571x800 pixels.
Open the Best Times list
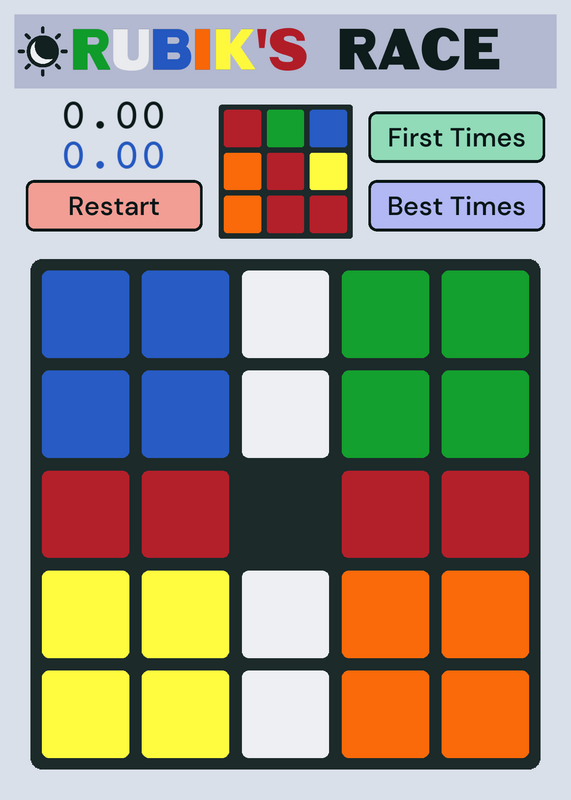click(457, 206)
